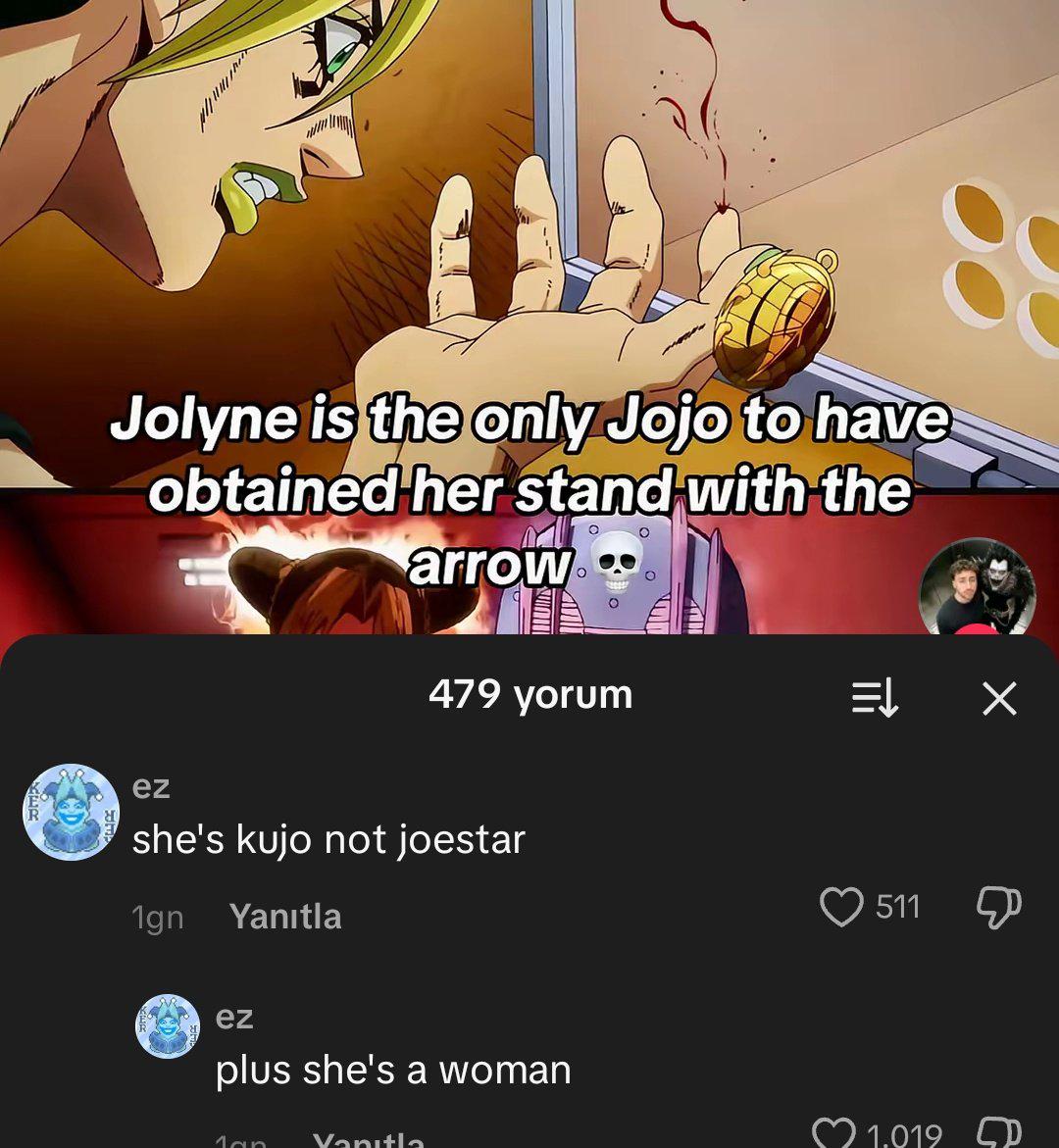
Task: Dislike the reply "plus she's a woman"
Action: pos(999,1135)
